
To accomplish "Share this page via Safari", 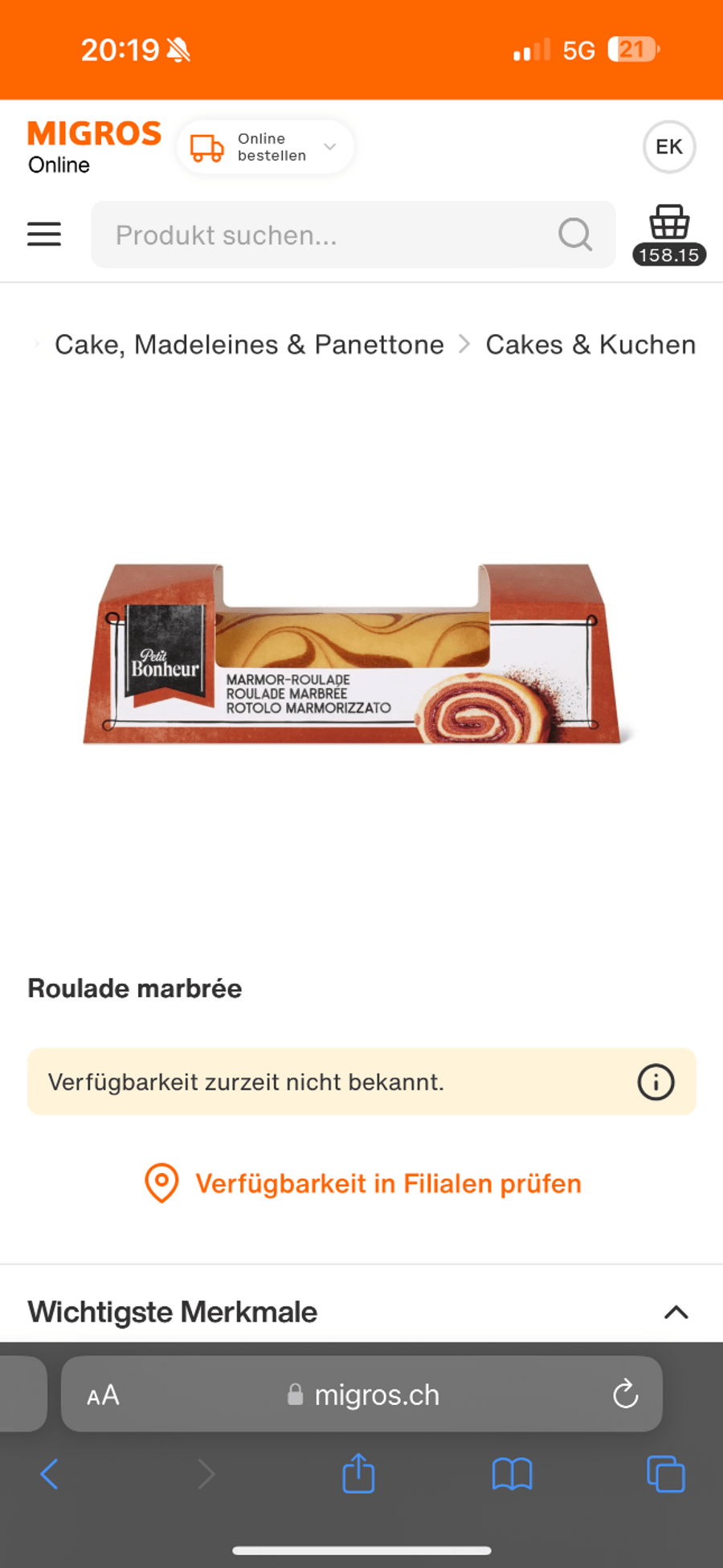I will click(x=358, y=1474).
